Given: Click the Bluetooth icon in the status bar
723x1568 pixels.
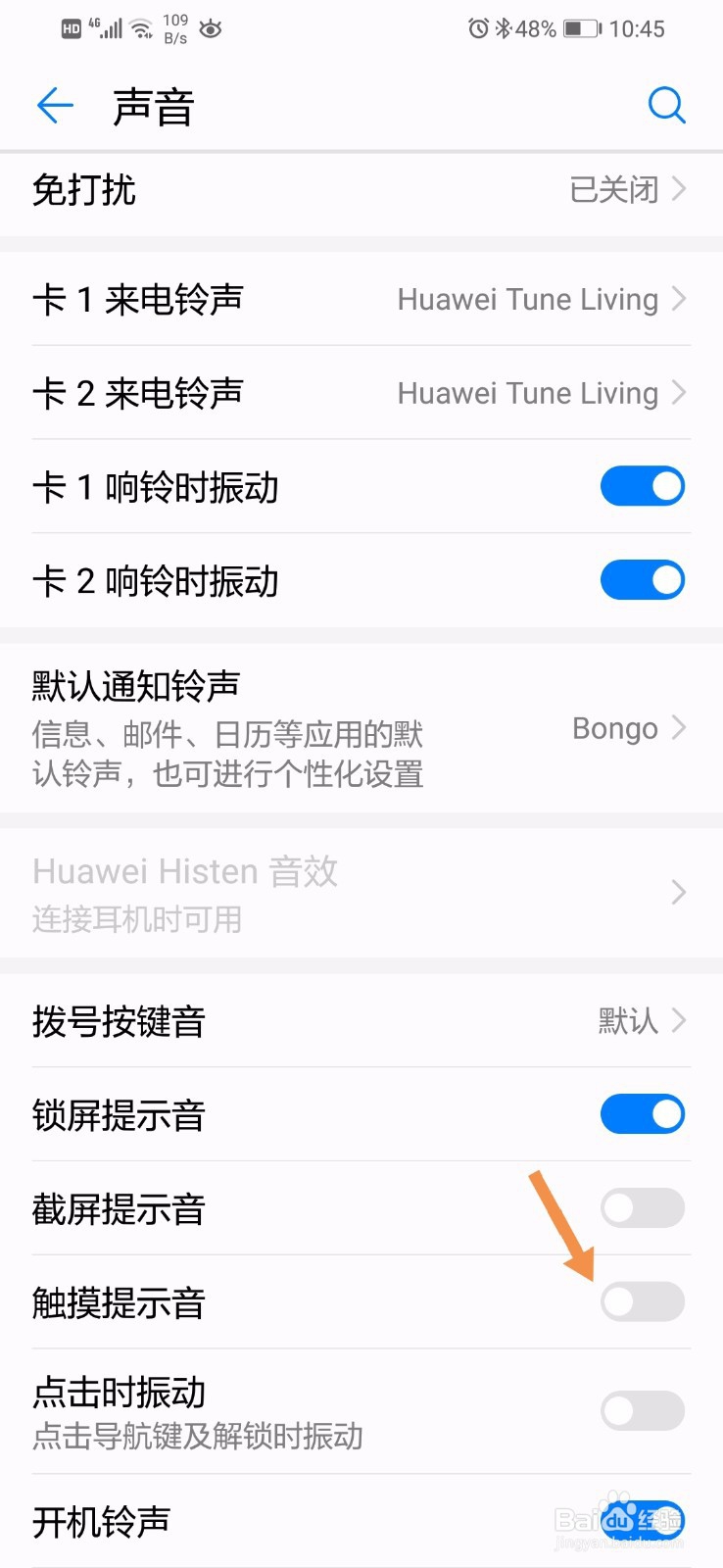Looking at the screenshot, I should pos(502,27).
